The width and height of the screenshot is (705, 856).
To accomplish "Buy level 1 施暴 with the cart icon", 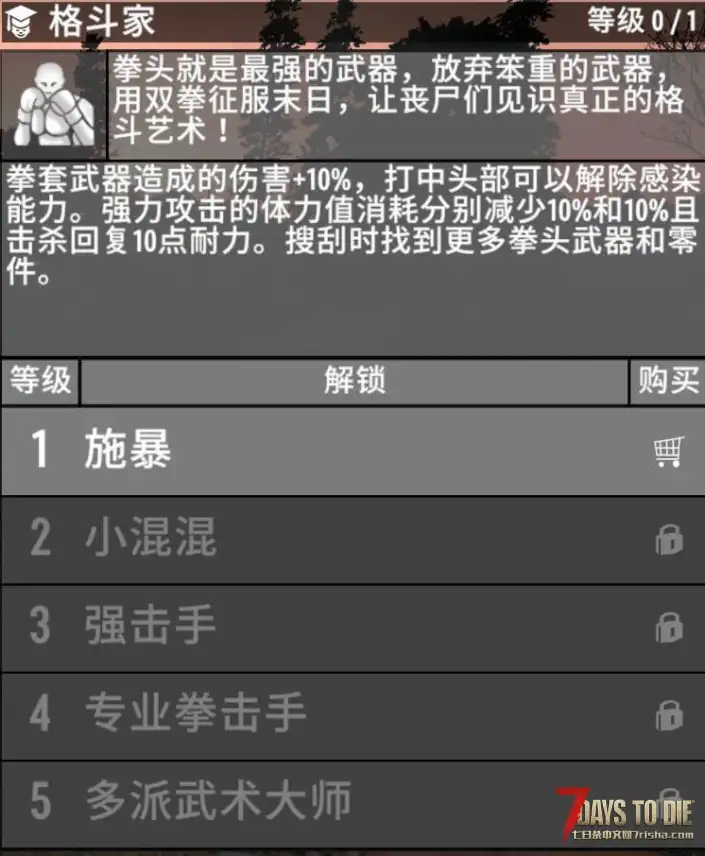I will point(668,452).
